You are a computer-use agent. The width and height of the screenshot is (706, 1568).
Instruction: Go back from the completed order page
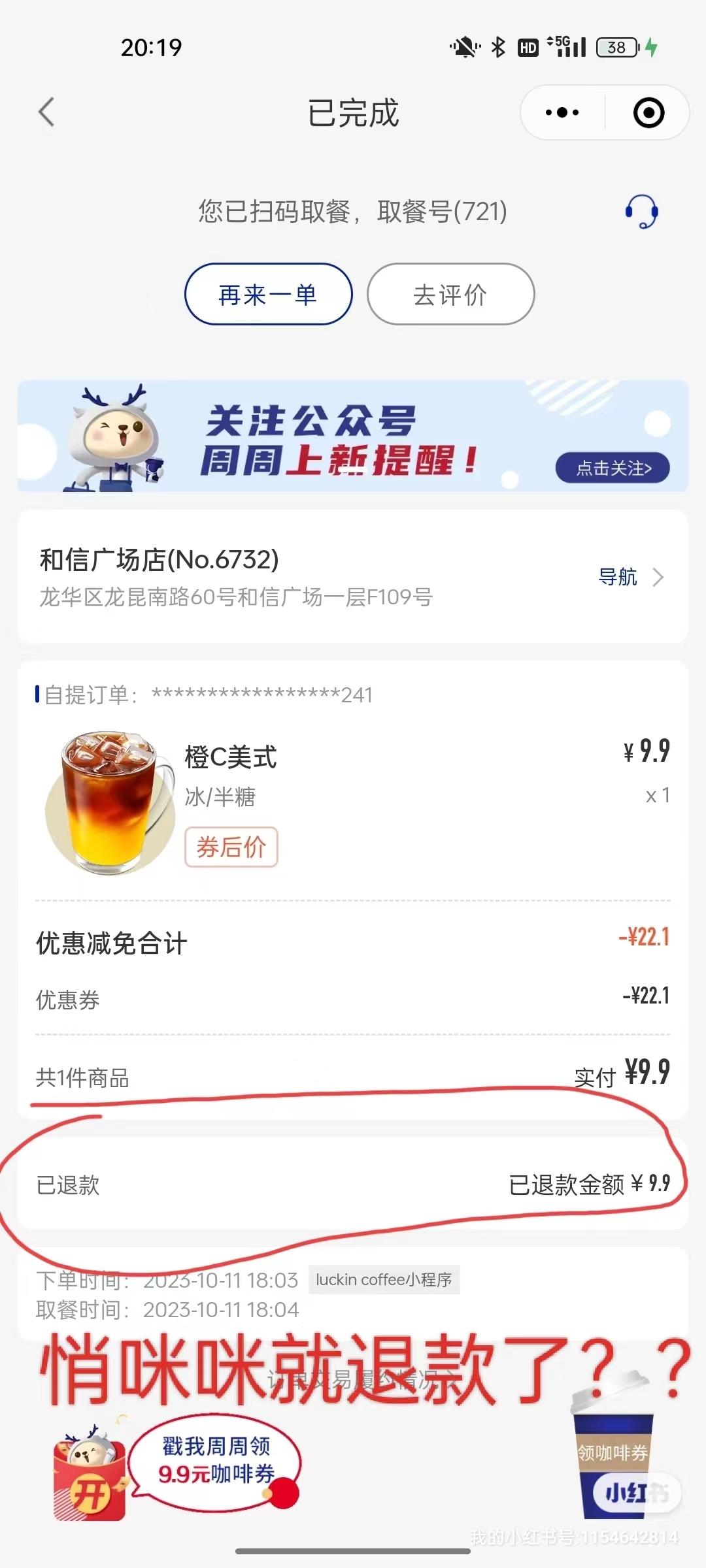tap(46, 112)
